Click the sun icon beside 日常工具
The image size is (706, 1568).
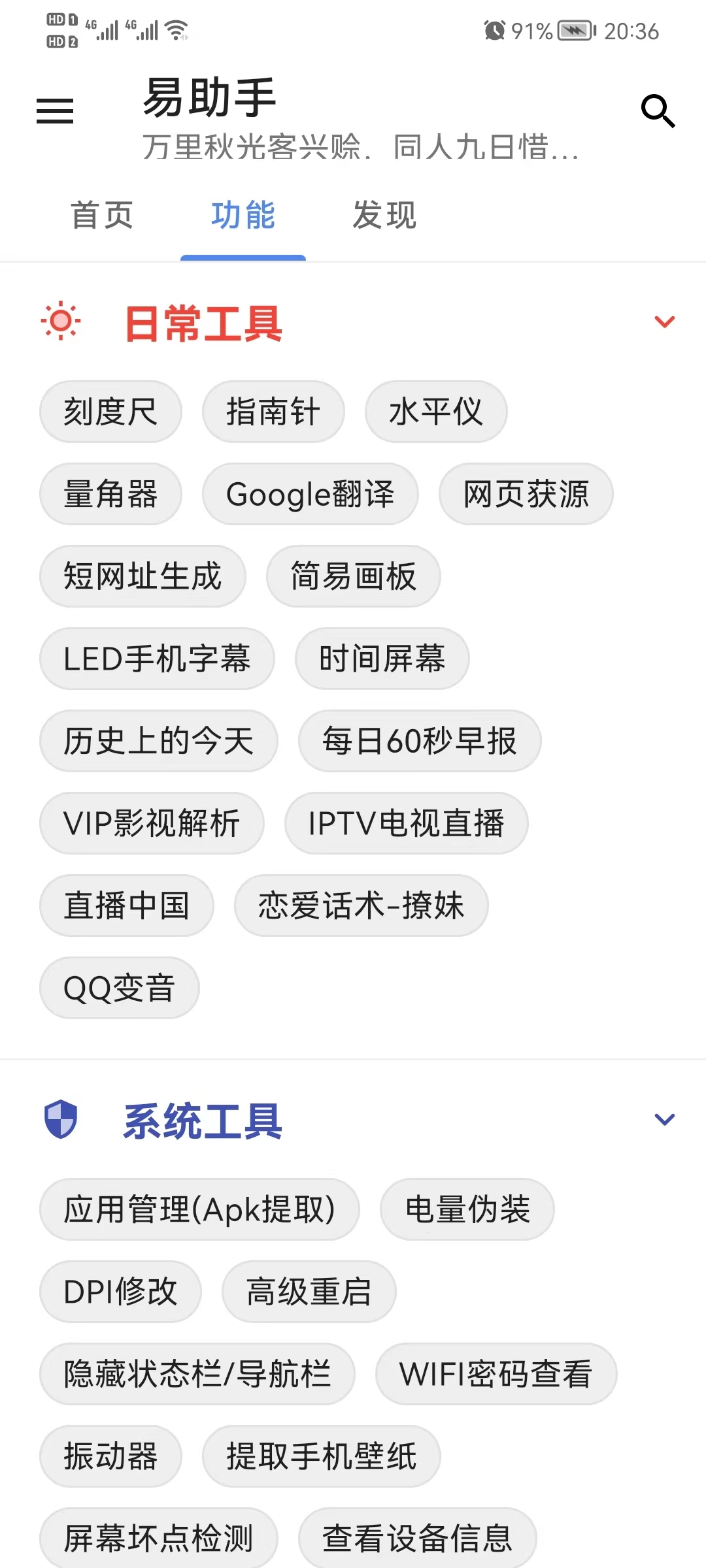(x=59, y=320)
